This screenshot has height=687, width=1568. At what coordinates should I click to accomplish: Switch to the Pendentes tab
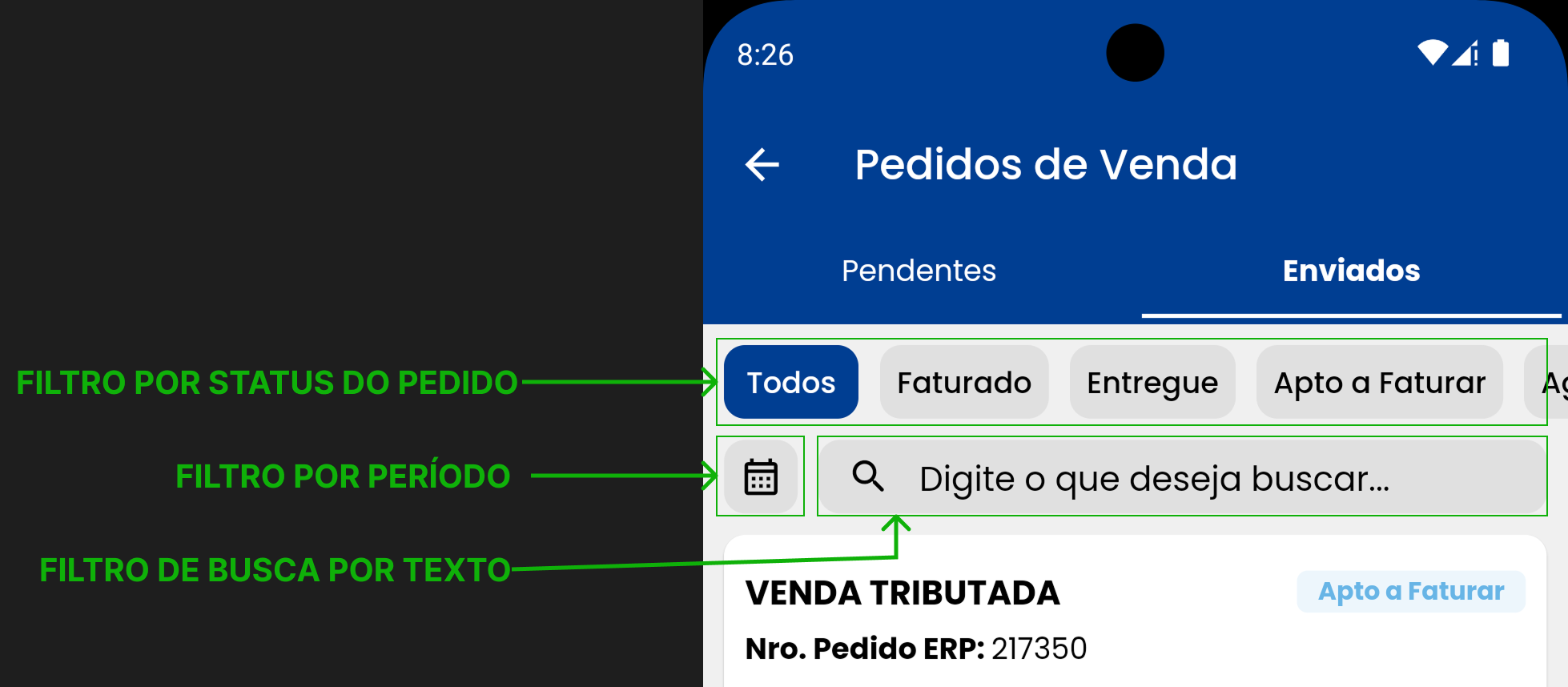coord(919,271)
